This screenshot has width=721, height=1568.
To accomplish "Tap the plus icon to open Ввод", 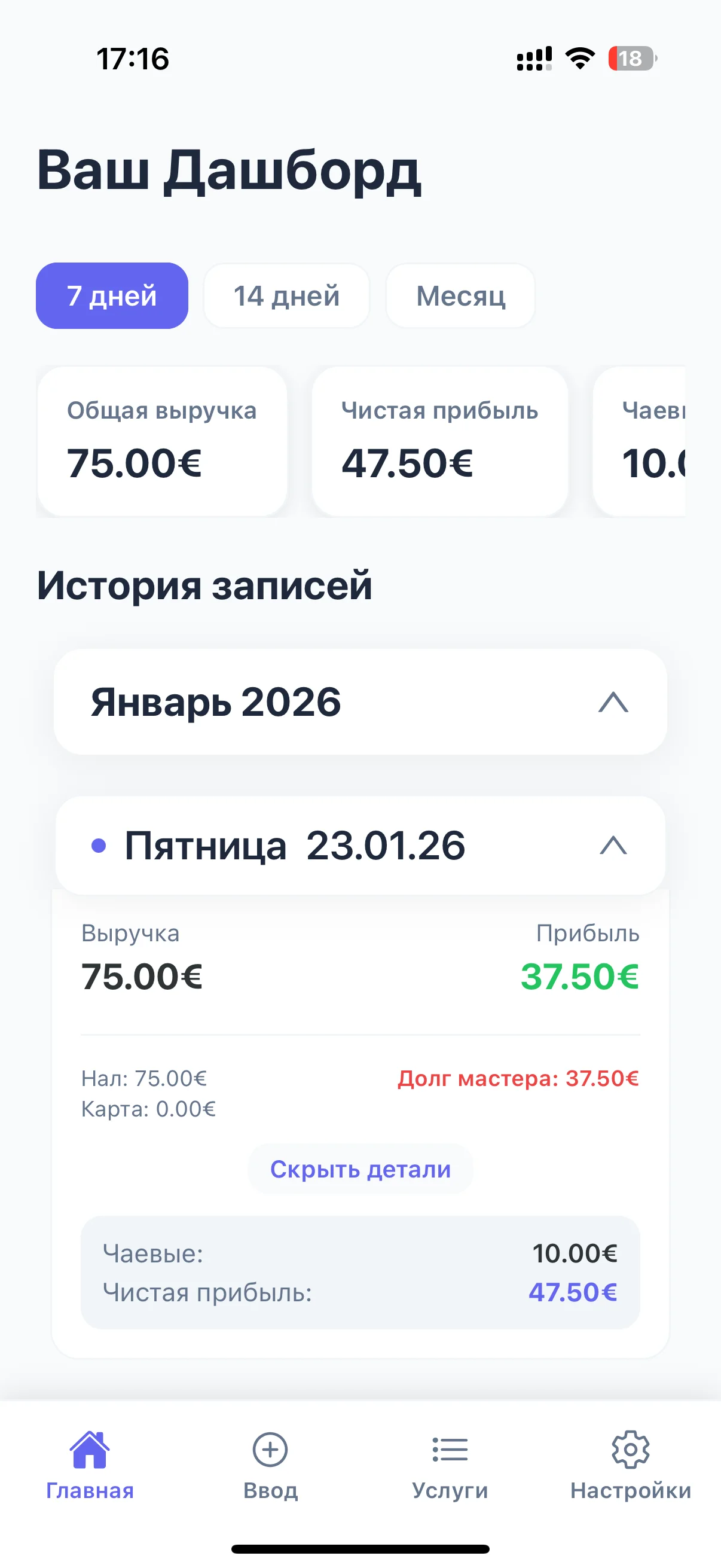I will click(x=270, y=1450).
